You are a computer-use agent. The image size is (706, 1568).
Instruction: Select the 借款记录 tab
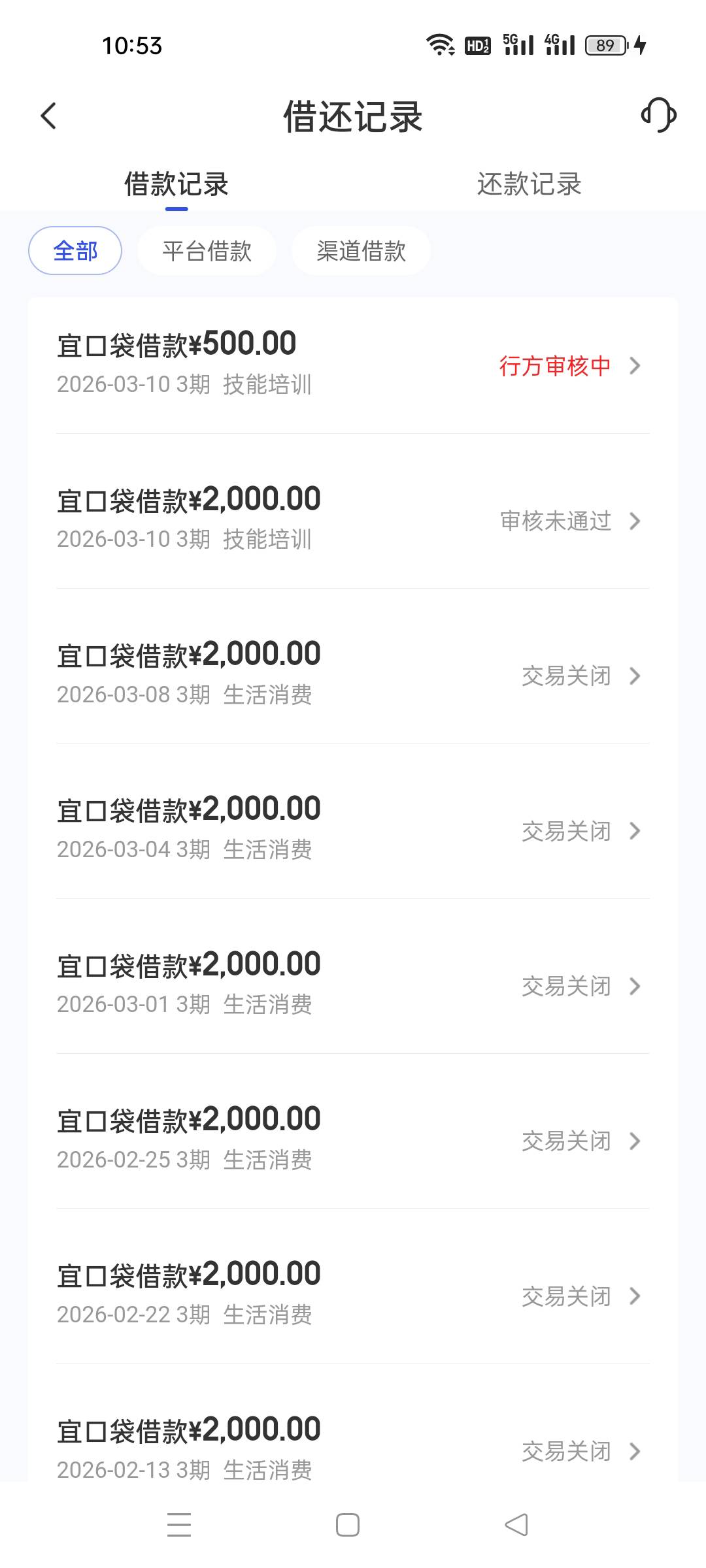(x=176, y=184)
